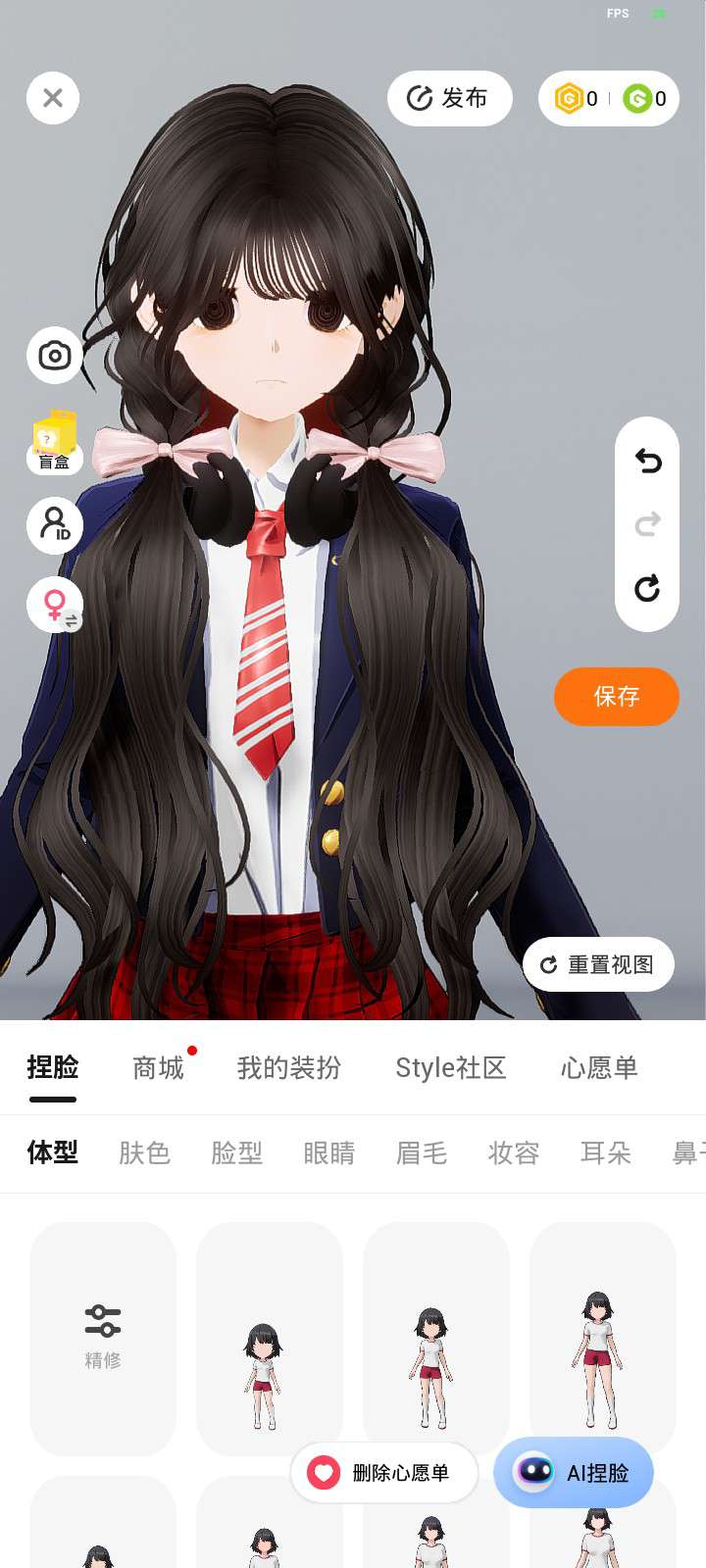Switch to the 心愿单 tab
Viewport: 706px width, 1568px height.
[x=599, y=1067]
